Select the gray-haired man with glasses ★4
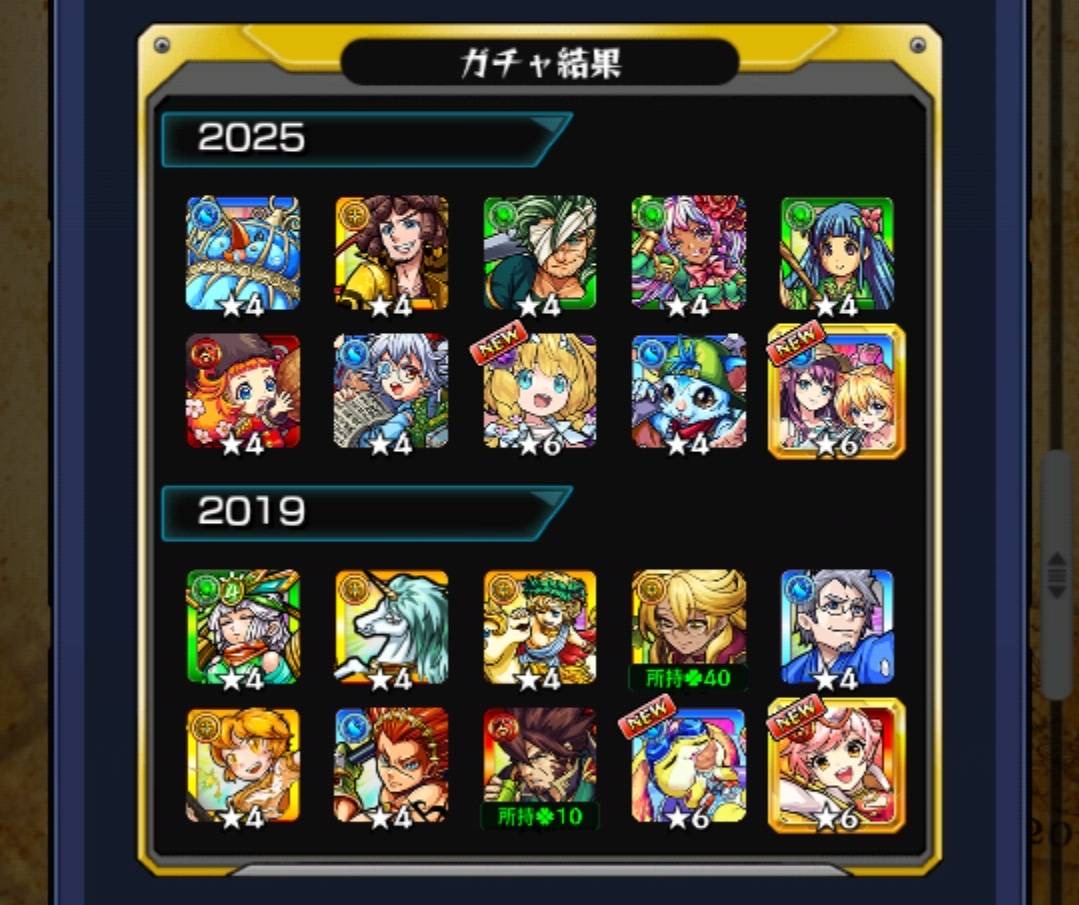Viewport: 1079px width, 905px height. coord(837,627)
